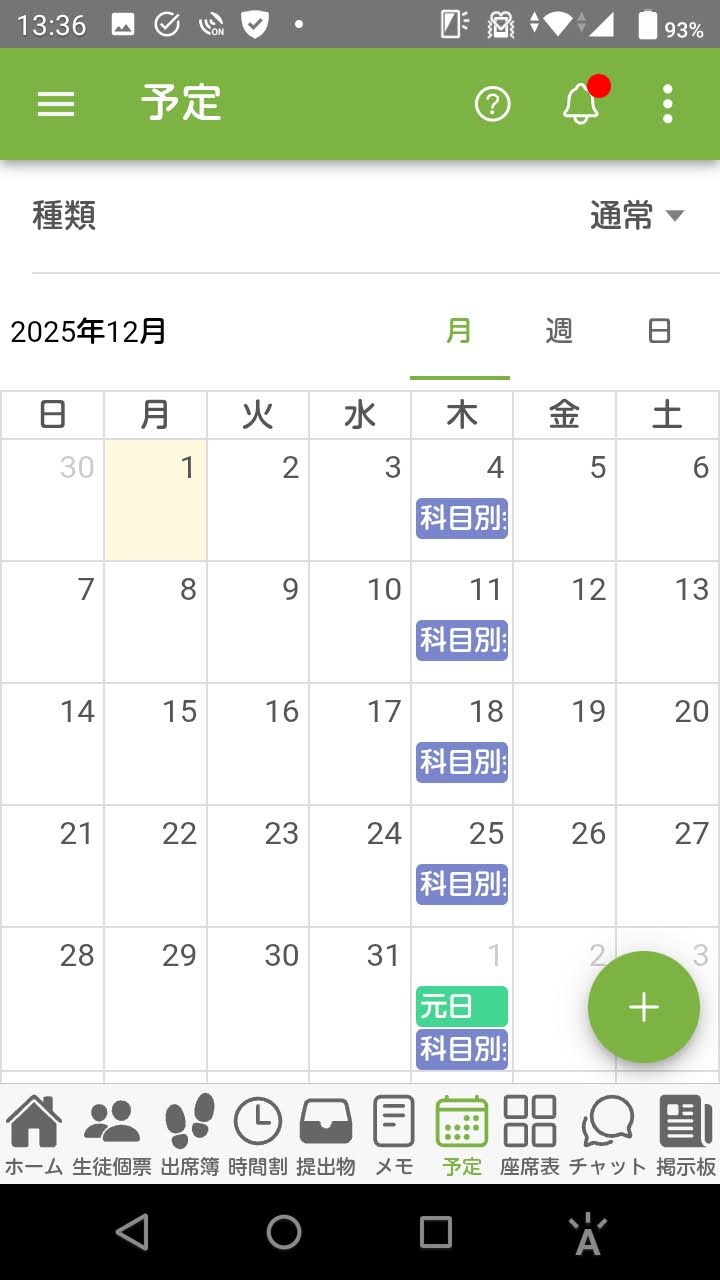Add a new schedule with the plus button
Image resolution: width=720 pixels, height=1280 pixels.
[643, 1007]
